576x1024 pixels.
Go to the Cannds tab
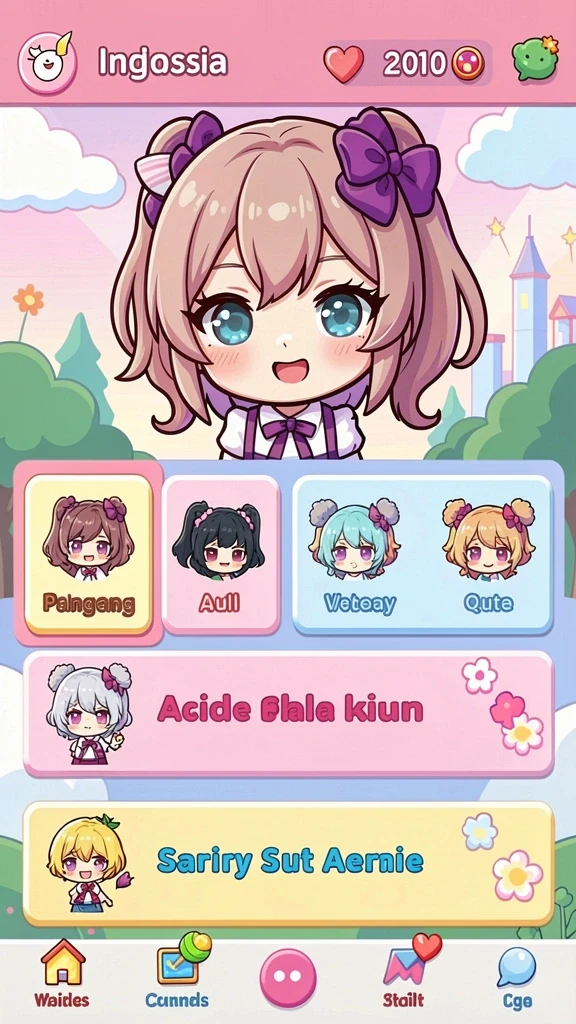click(x=178, y=972)
